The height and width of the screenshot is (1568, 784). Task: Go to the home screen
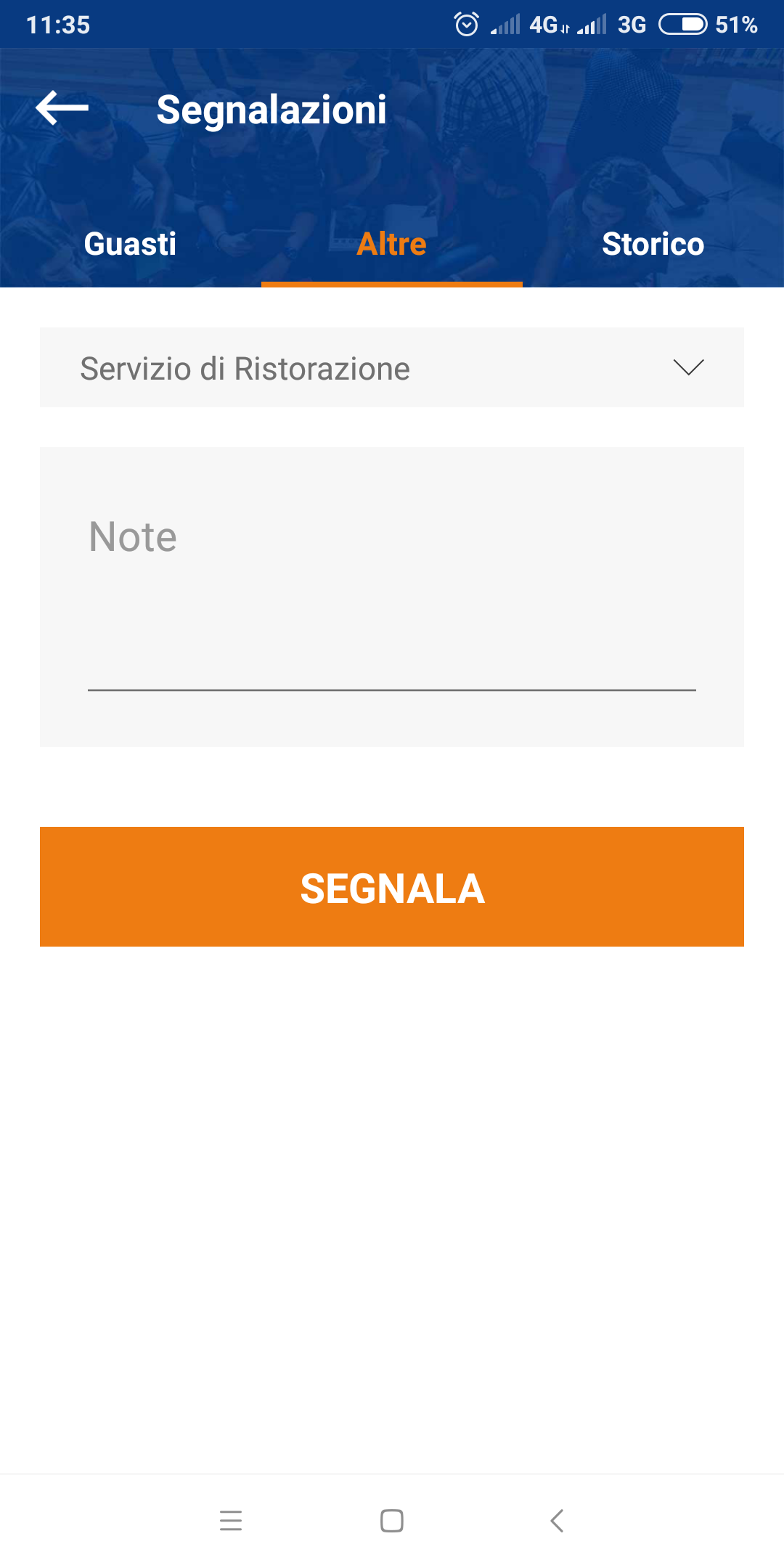tap(392, 1520)
